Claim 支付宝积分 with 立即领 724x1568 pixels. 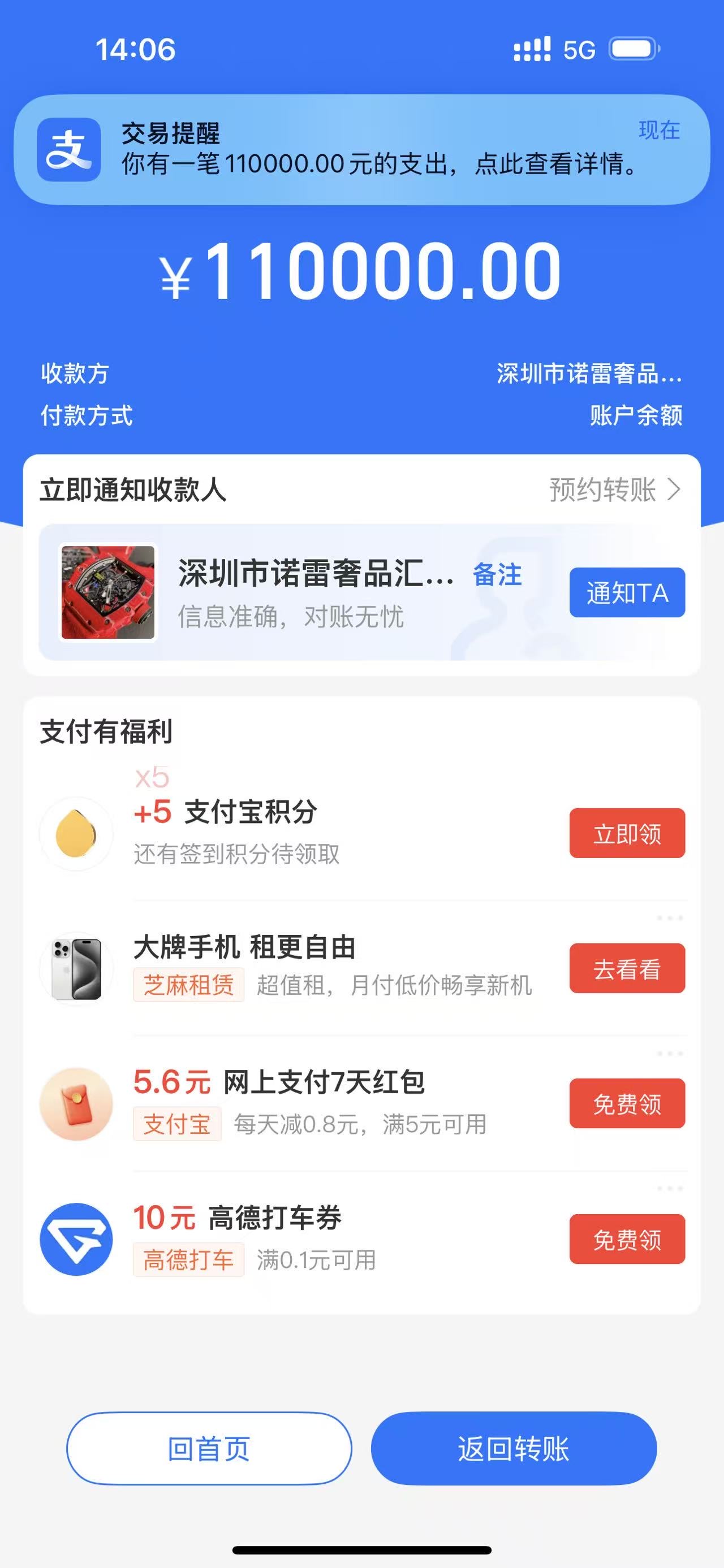coord(627,833)
